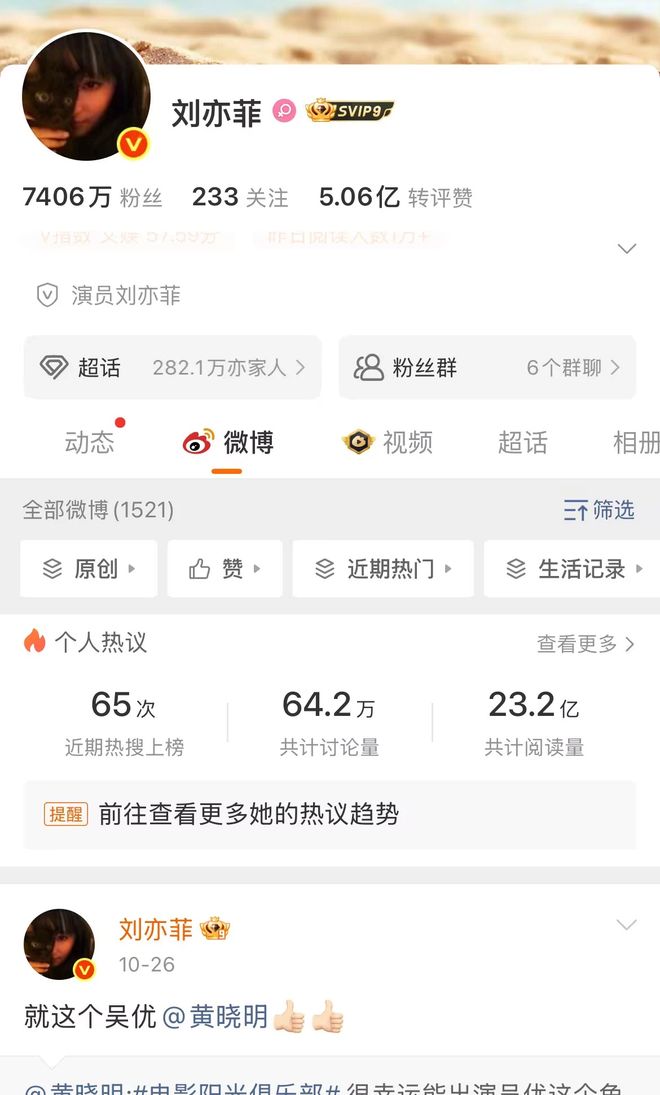The width and height of the screenshot is (660, 1095).
Task: Open 超话 282.1万亦家人 card
Action: (x=172, y=368)
